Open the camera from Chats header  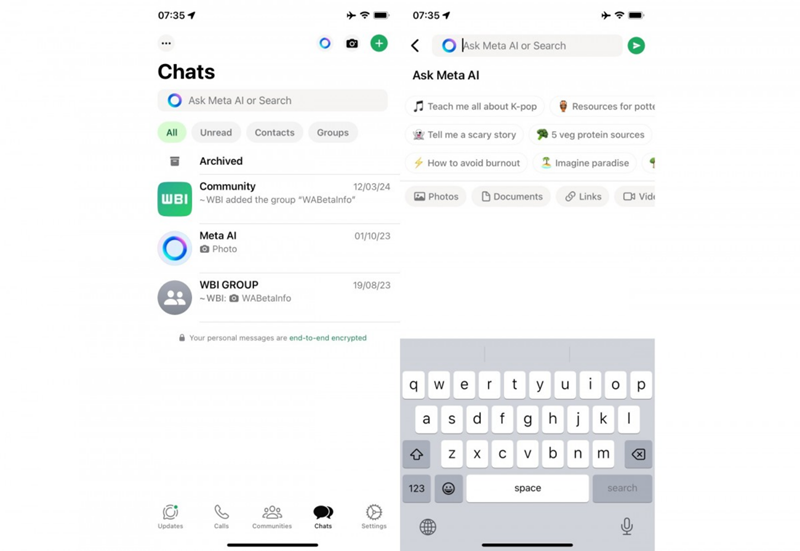coord(352,43)
